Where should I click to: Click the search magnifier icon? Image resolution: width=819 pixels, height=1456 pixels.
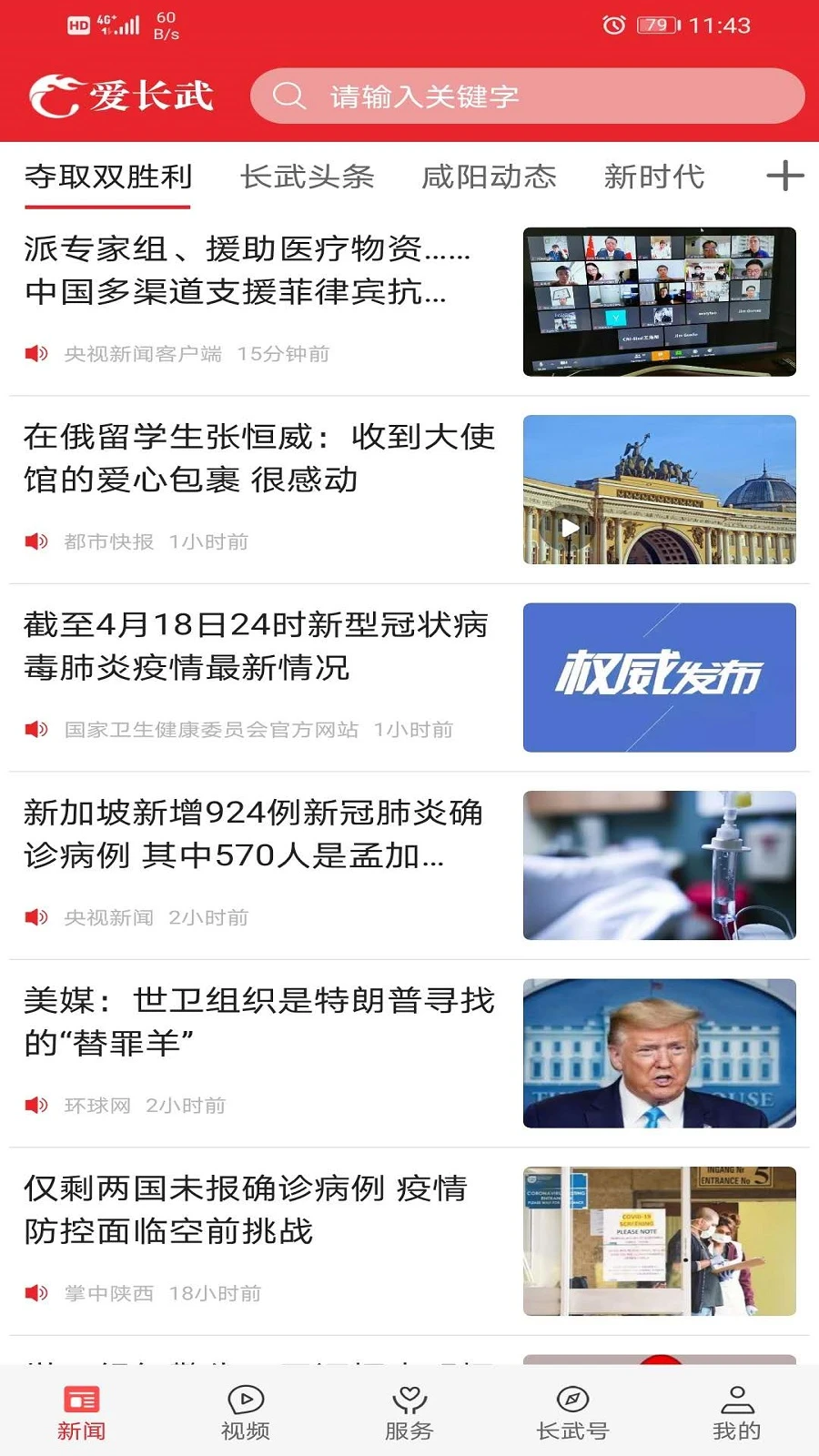coord(289,95)
